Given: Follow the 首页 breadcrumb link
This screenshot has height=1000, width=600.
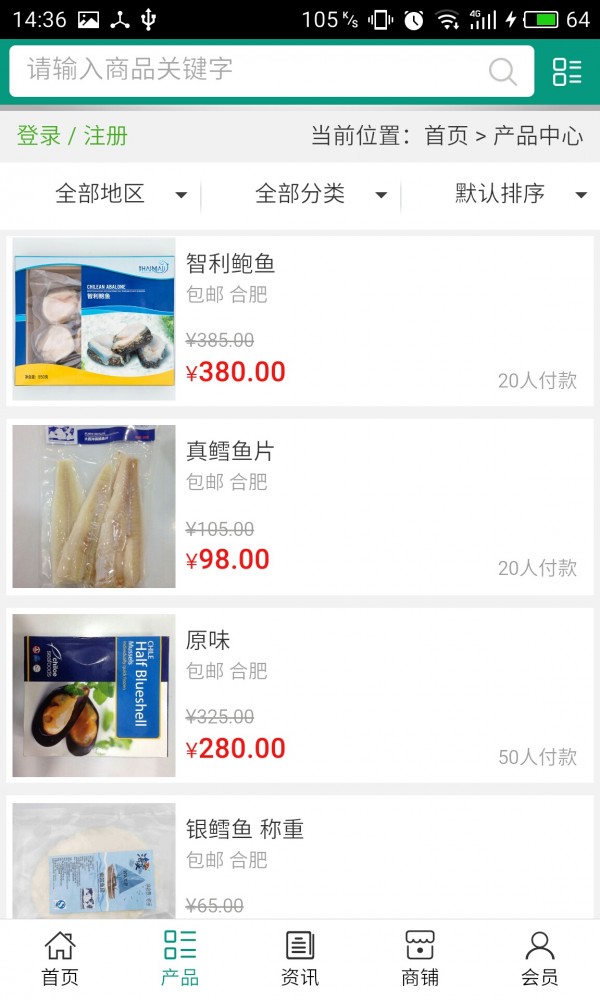Looking at the screenshot, I should tap(446, 136).
